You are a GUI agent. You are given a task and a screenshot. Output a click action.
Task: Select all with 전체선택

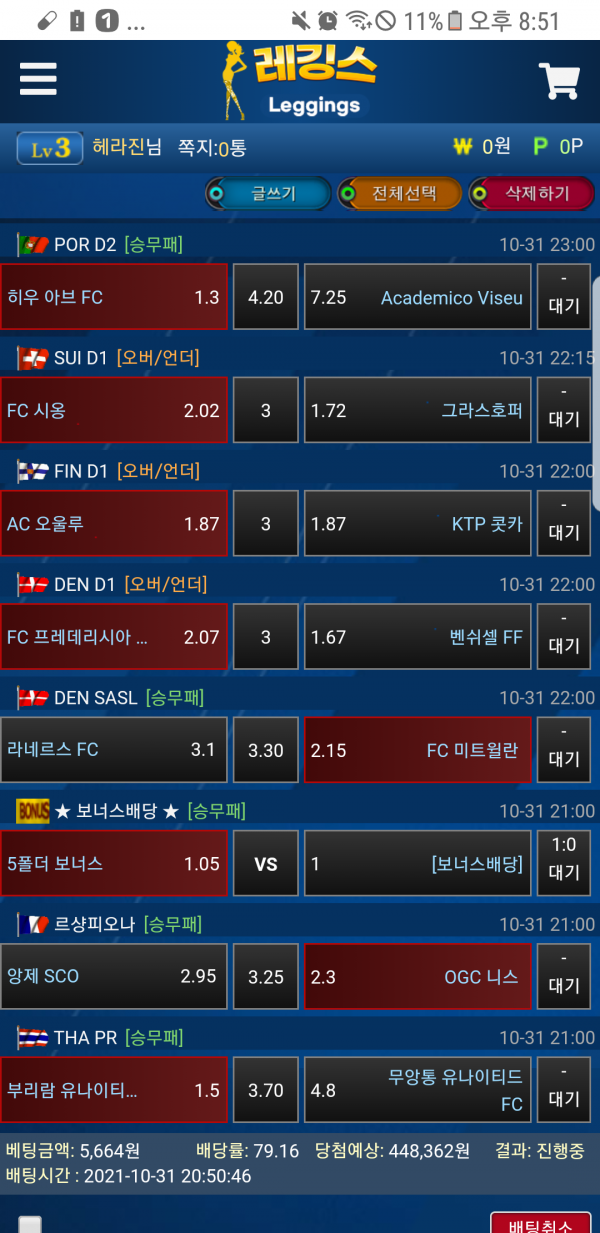pos(400,194)
